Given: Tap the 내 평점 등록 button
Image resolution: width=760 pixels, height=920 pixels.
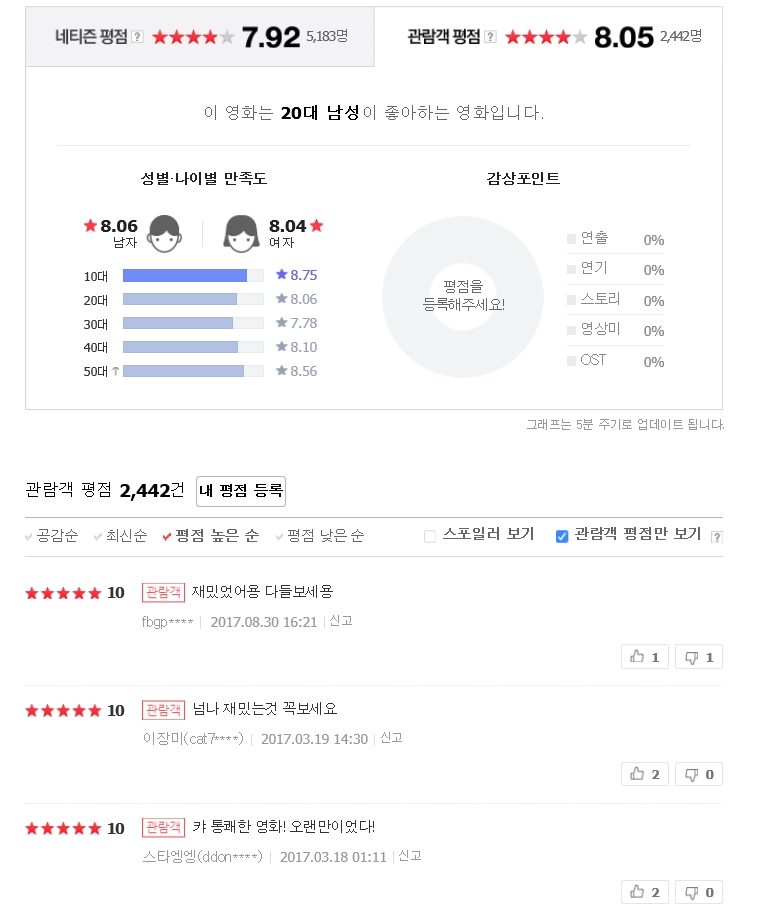Looking at the screenshot, I should coord(241,491).
